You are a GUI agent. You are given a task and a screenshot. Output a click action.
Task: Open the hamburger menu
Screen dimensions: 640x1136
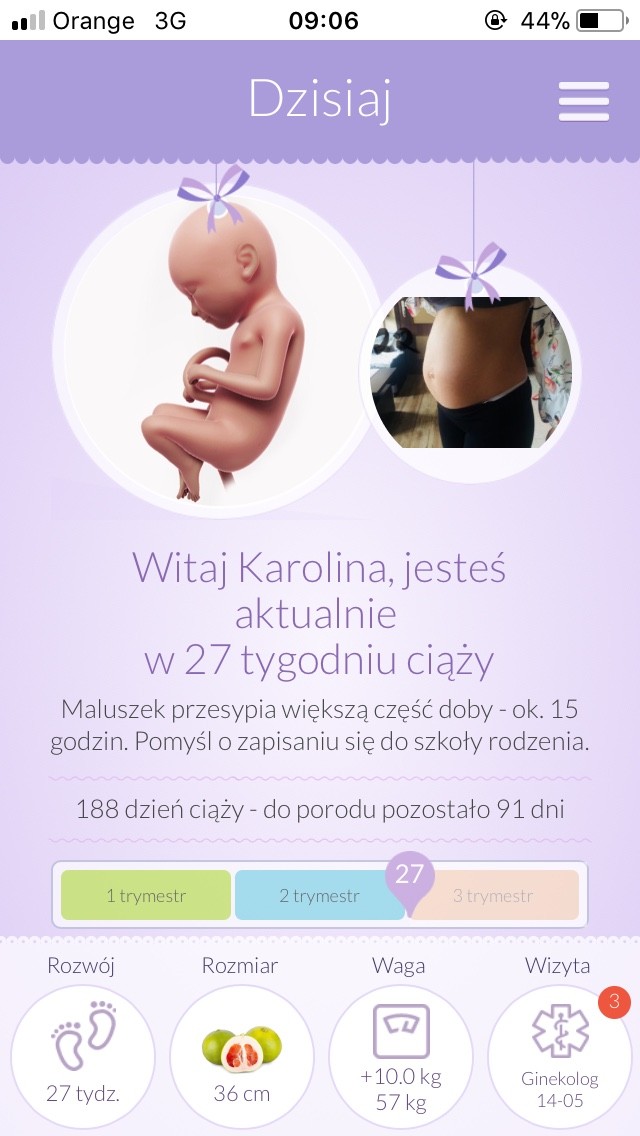click(x=583, y=101)
